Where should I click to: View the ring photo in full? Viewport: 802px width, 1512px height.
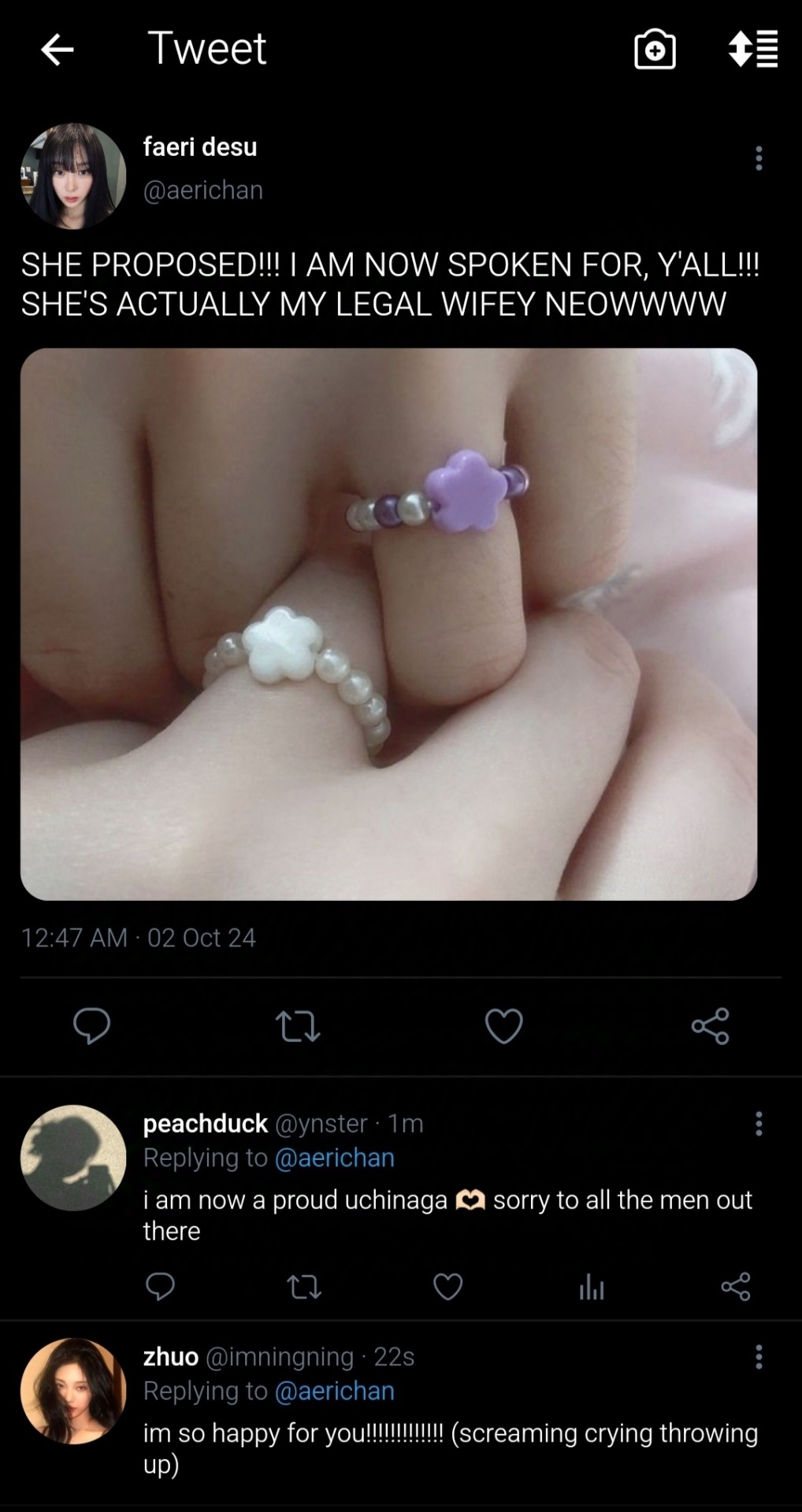point(388,624)
